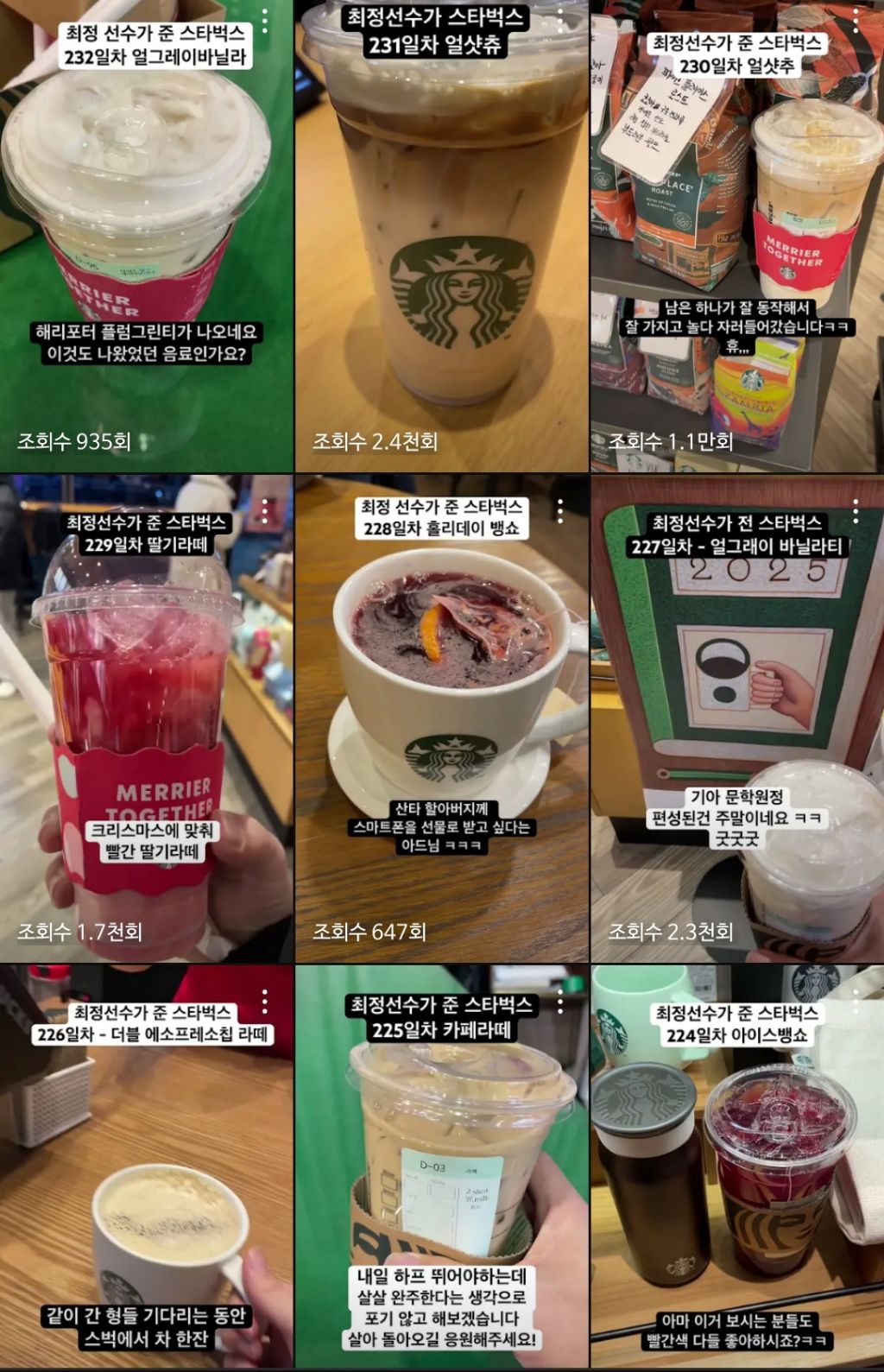Viewport: 884px width, 1372px height.
Task: Open overflow menu on 227일차 얼그래이 바닐라티 video
Action: point(856,511)
